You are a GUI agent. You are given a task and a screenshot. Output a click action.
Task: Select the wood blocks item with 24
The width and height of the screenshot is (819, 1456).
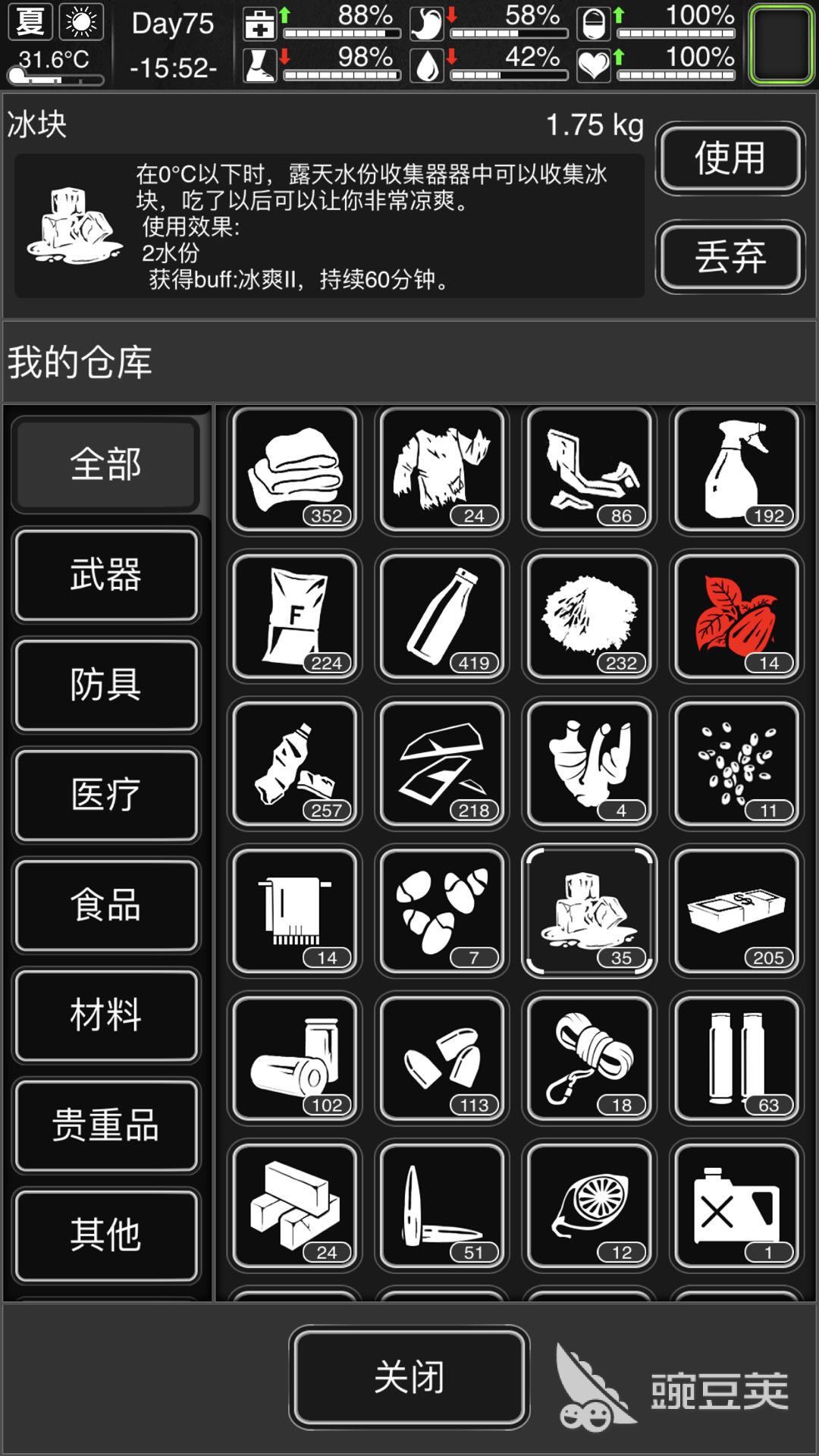click(x=295, y=1206)
